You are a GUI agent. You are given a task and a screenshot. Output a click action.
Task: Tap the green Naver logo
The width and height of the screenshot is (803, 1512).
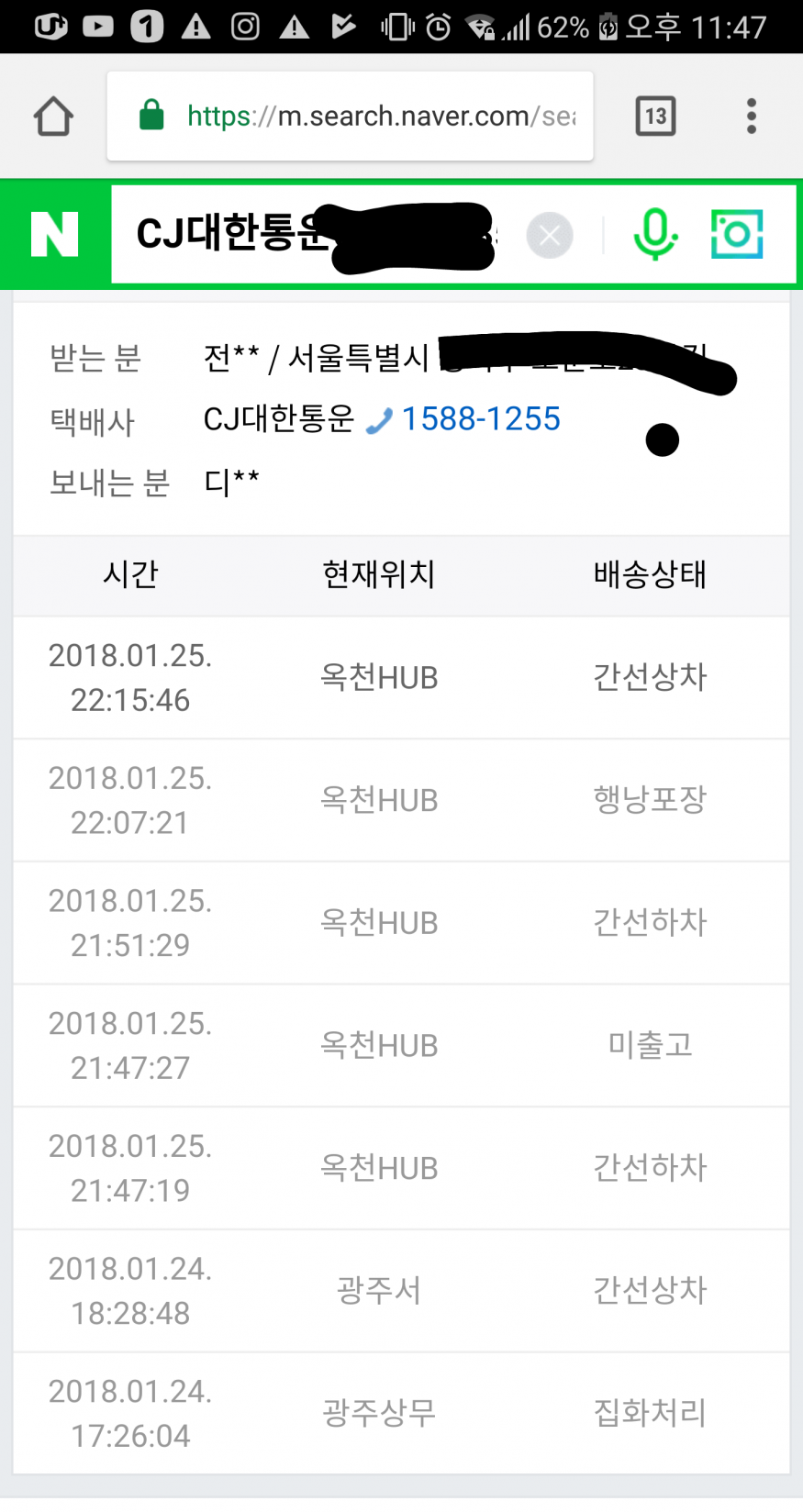pos(55,234)
